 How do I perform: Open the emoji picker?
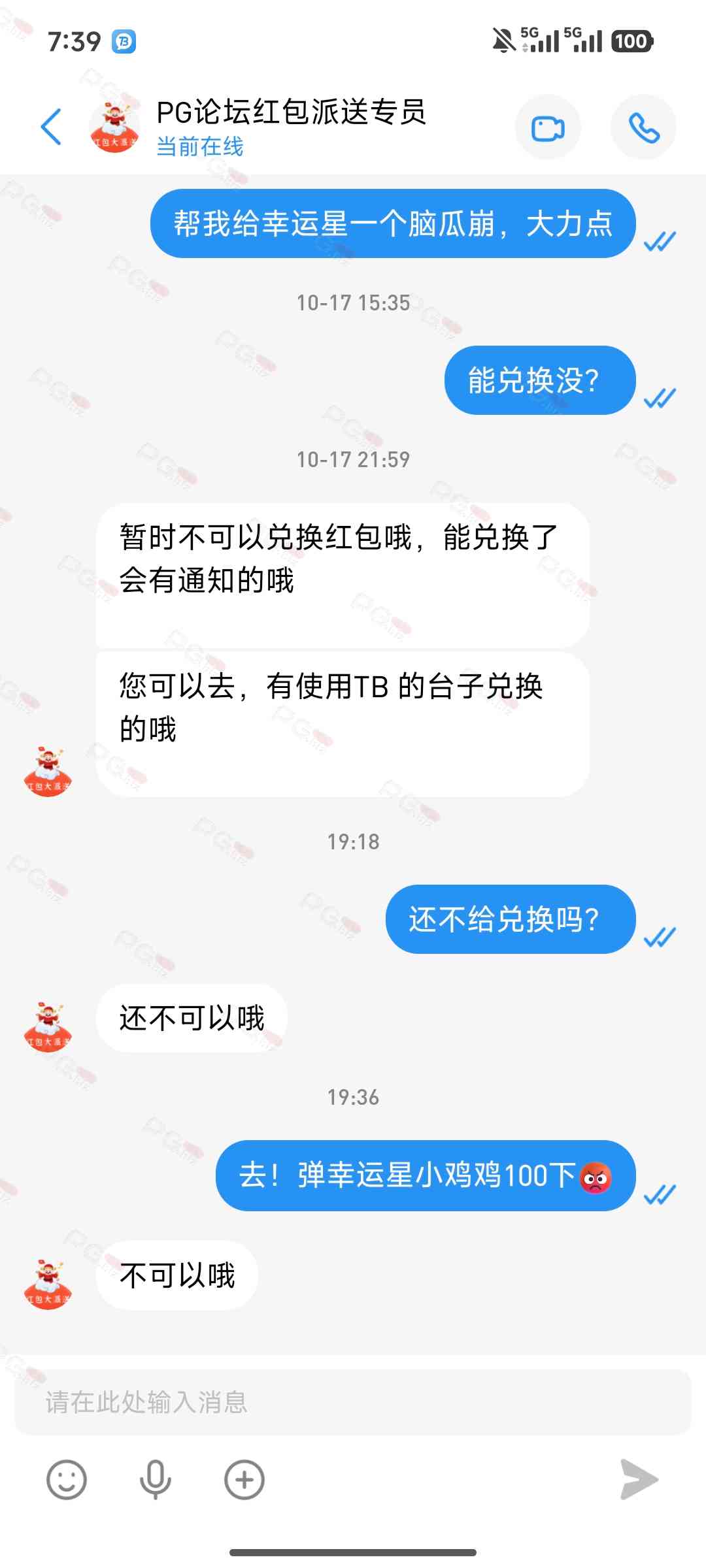click(x=67, y=1480)
